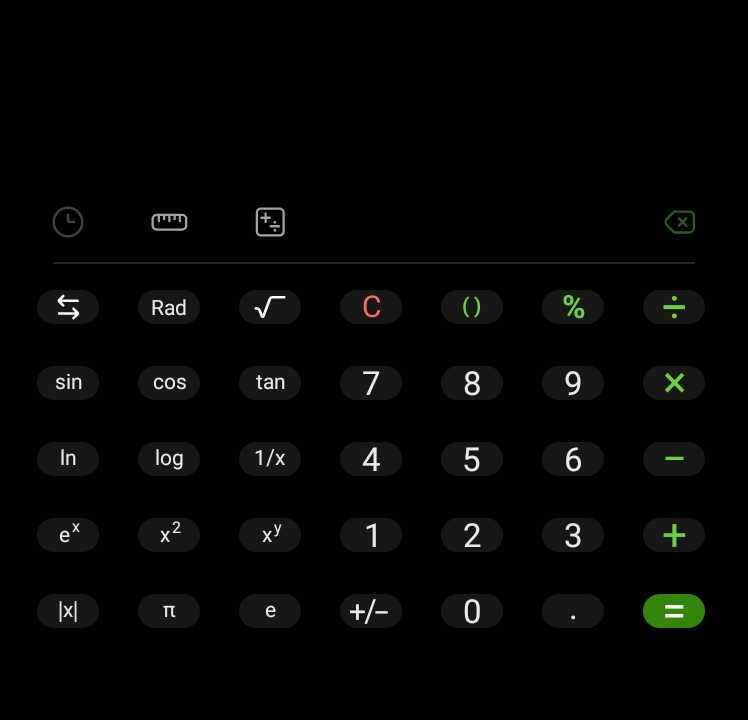Enter digit 7
This screenshot has height=720, width=748.
coord(371,383)
